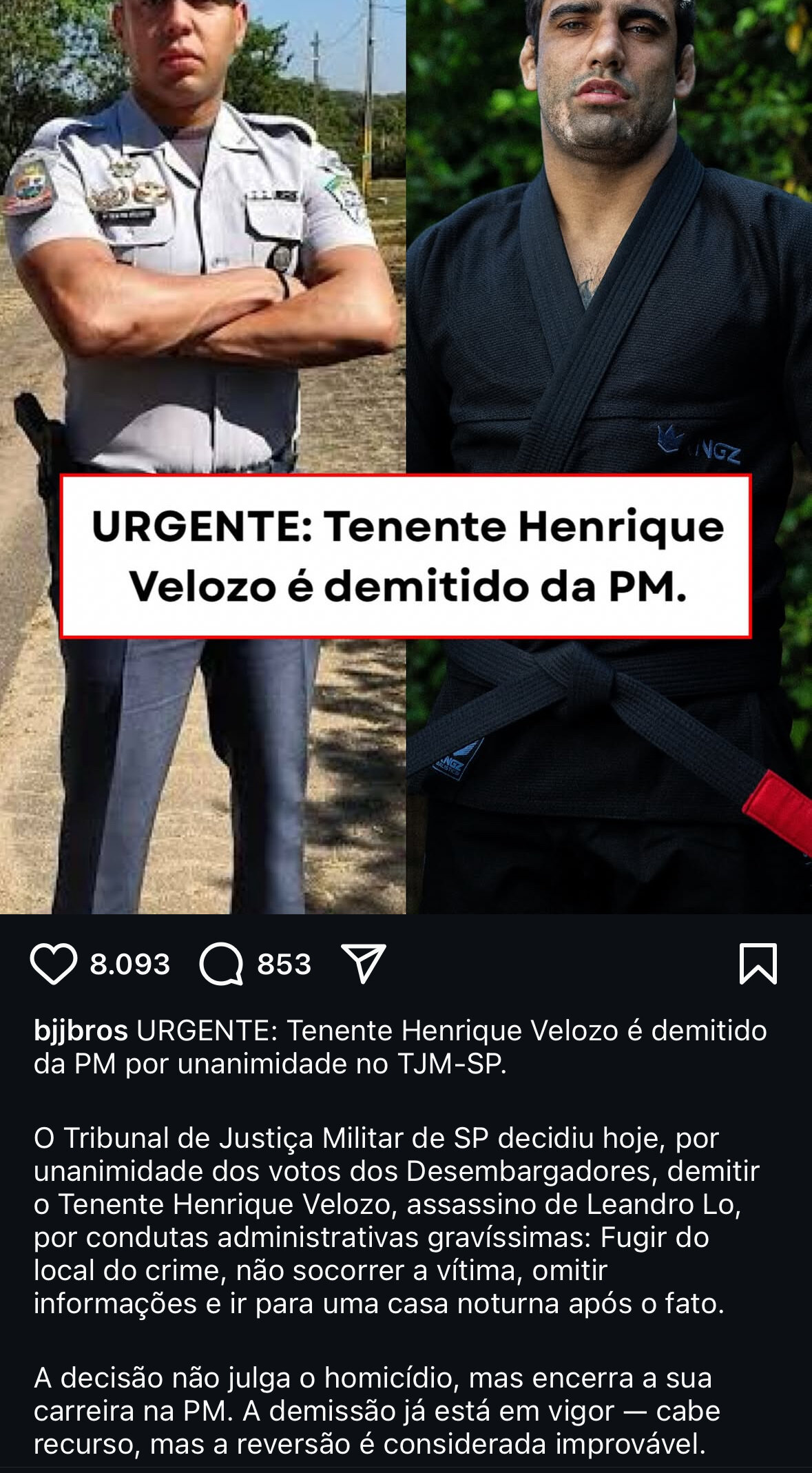
Task: View the list of 8.093 likes
Action: pyautogui.click(x=129, y=965)
